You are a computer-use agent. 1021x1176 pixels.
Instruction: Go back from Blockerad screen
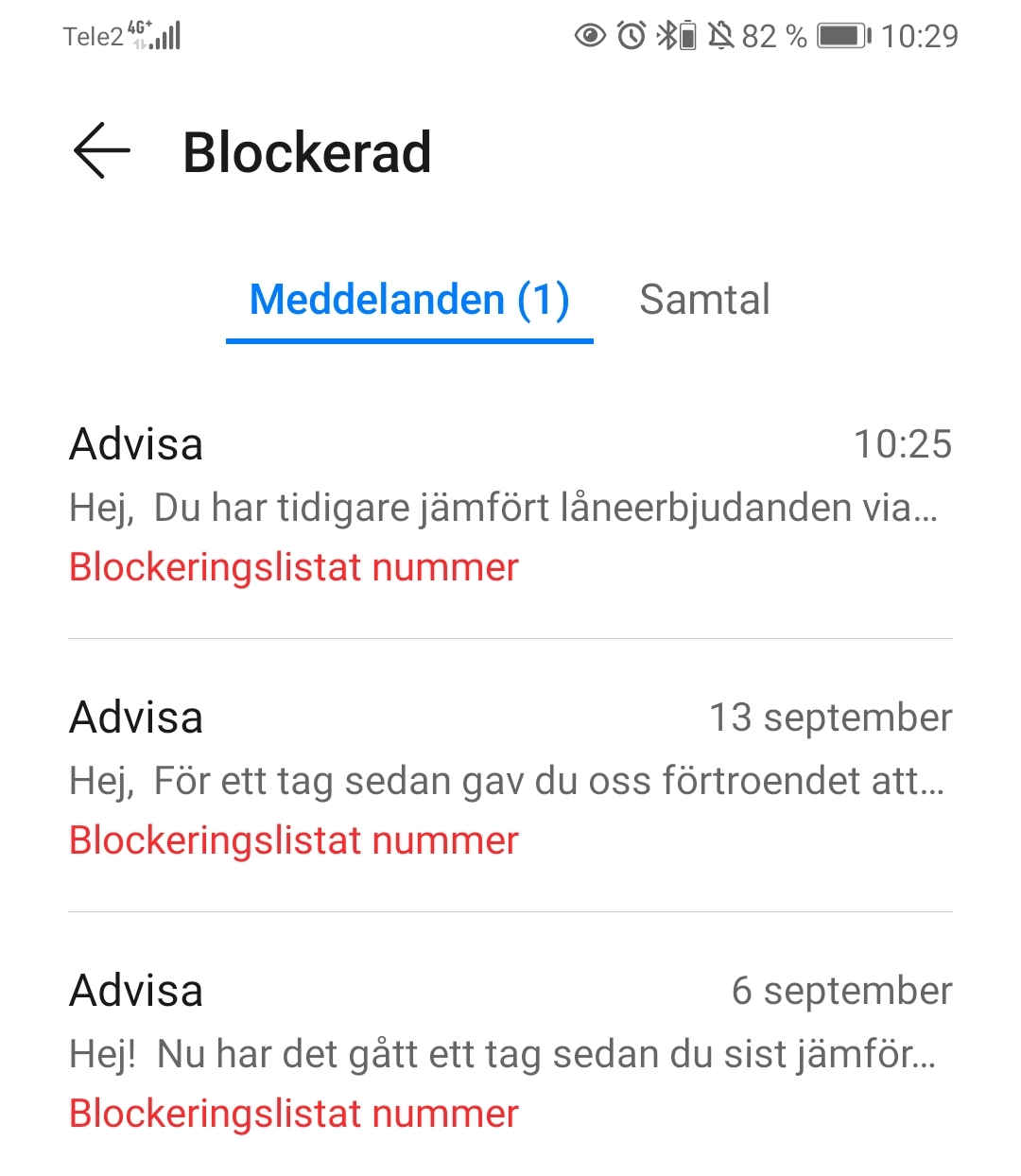pyautogui.click(x=101, y=151)
